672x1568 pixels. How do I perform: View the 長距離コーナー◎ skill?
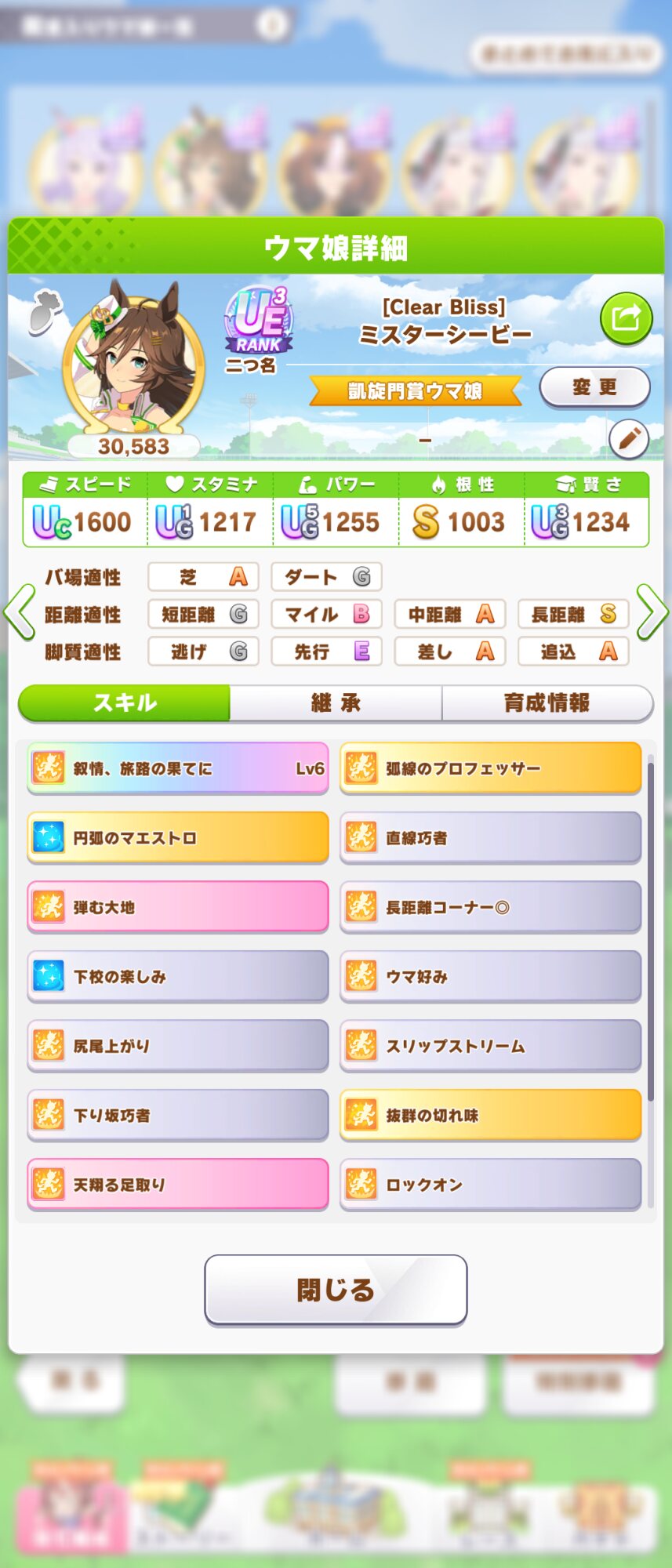coord(491,907)
